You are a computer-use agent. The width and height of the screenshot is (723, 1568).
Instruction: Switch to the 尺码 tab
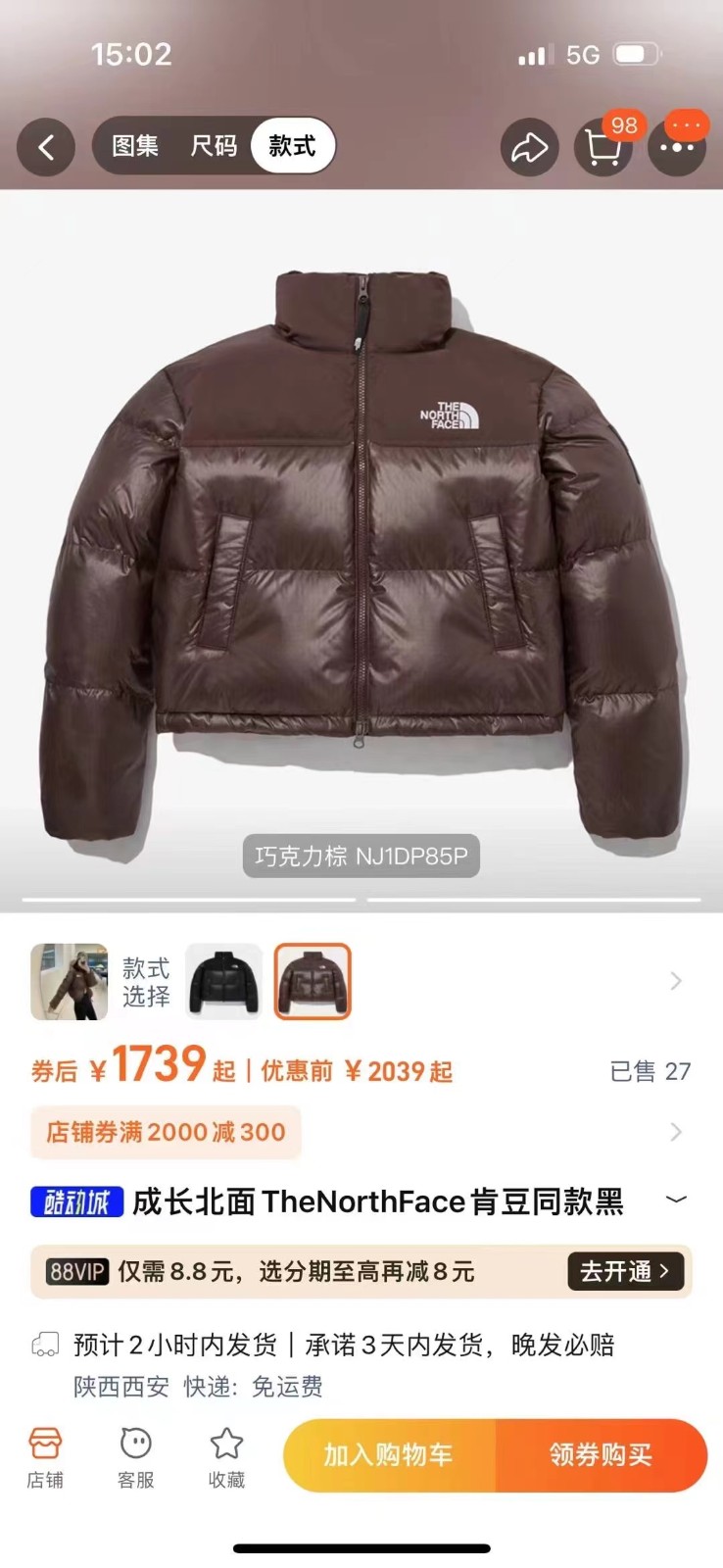[x=214, y=146]
